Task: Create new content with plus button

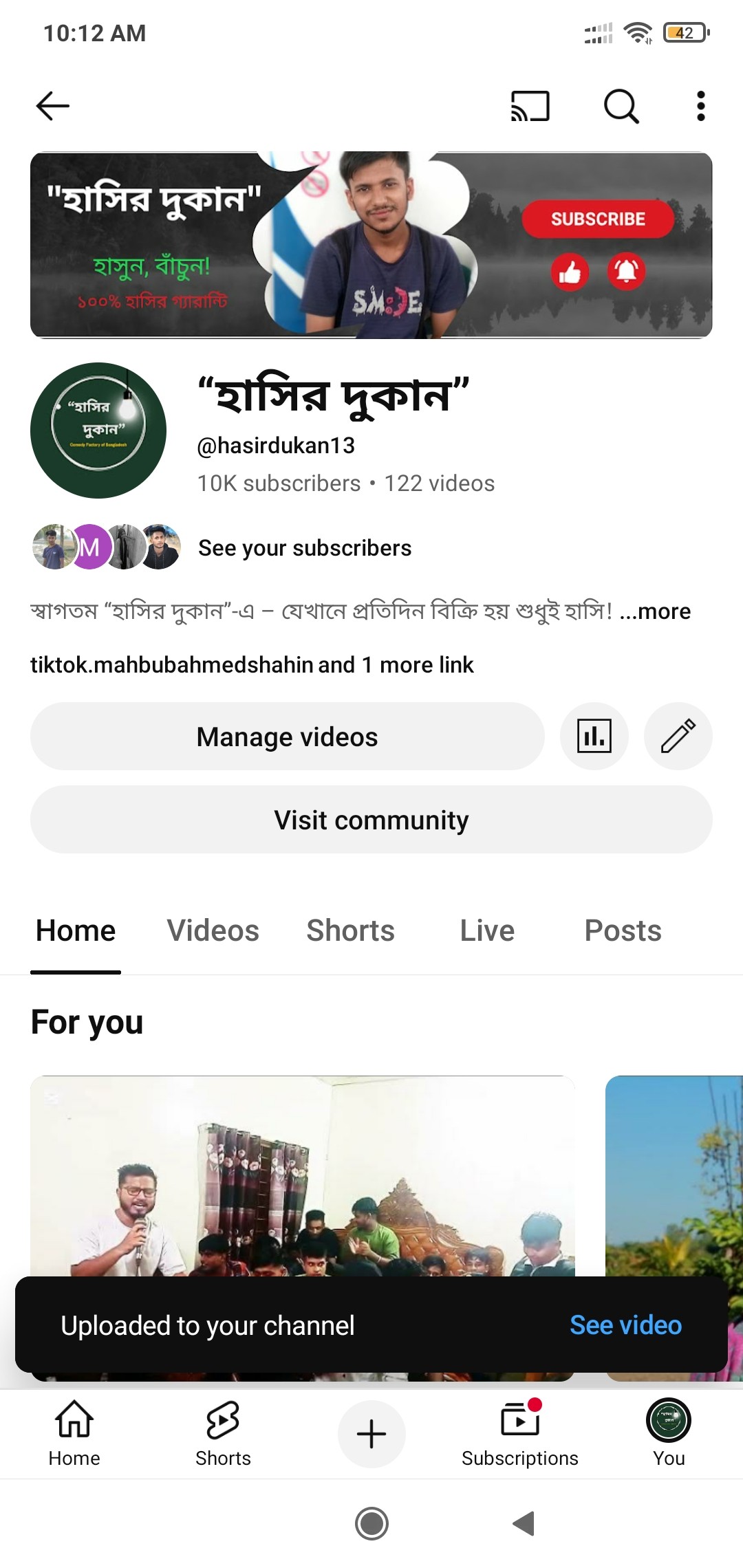Action: (371, 1434)
